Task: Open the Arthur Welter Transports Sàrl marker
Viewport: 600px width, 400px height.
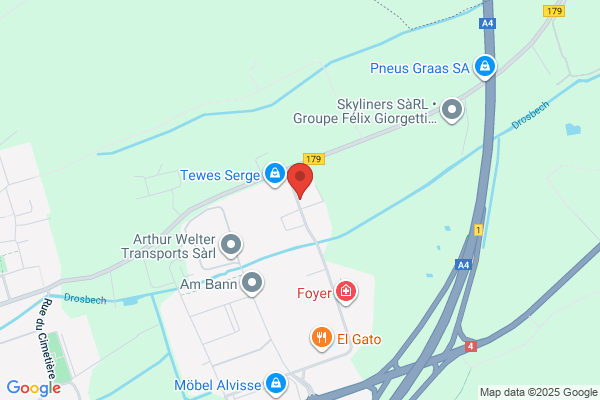Action: click(232, 244)
